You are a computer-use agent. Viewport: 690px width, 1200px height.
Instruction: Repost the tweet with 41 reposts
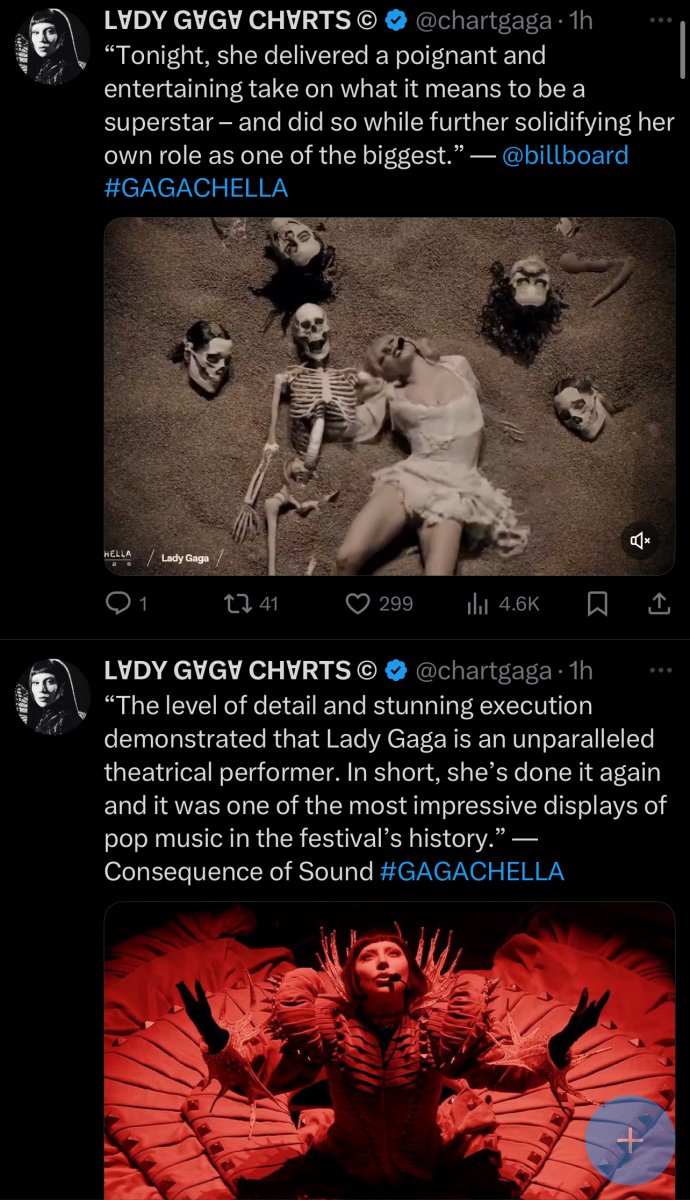pos(250,604)
